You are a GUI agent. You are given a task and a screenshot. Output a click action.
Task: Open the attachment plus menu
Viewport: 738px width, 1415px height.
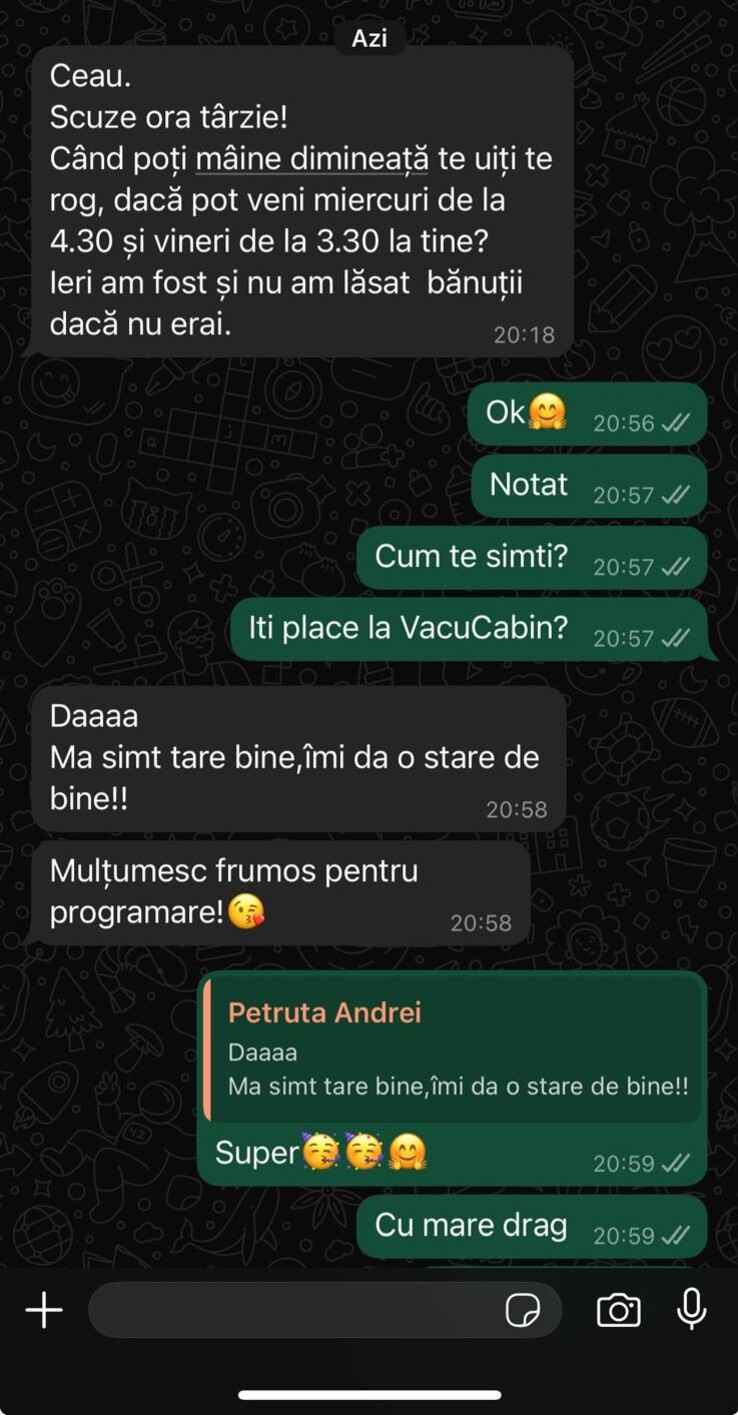coord(44,1309)
